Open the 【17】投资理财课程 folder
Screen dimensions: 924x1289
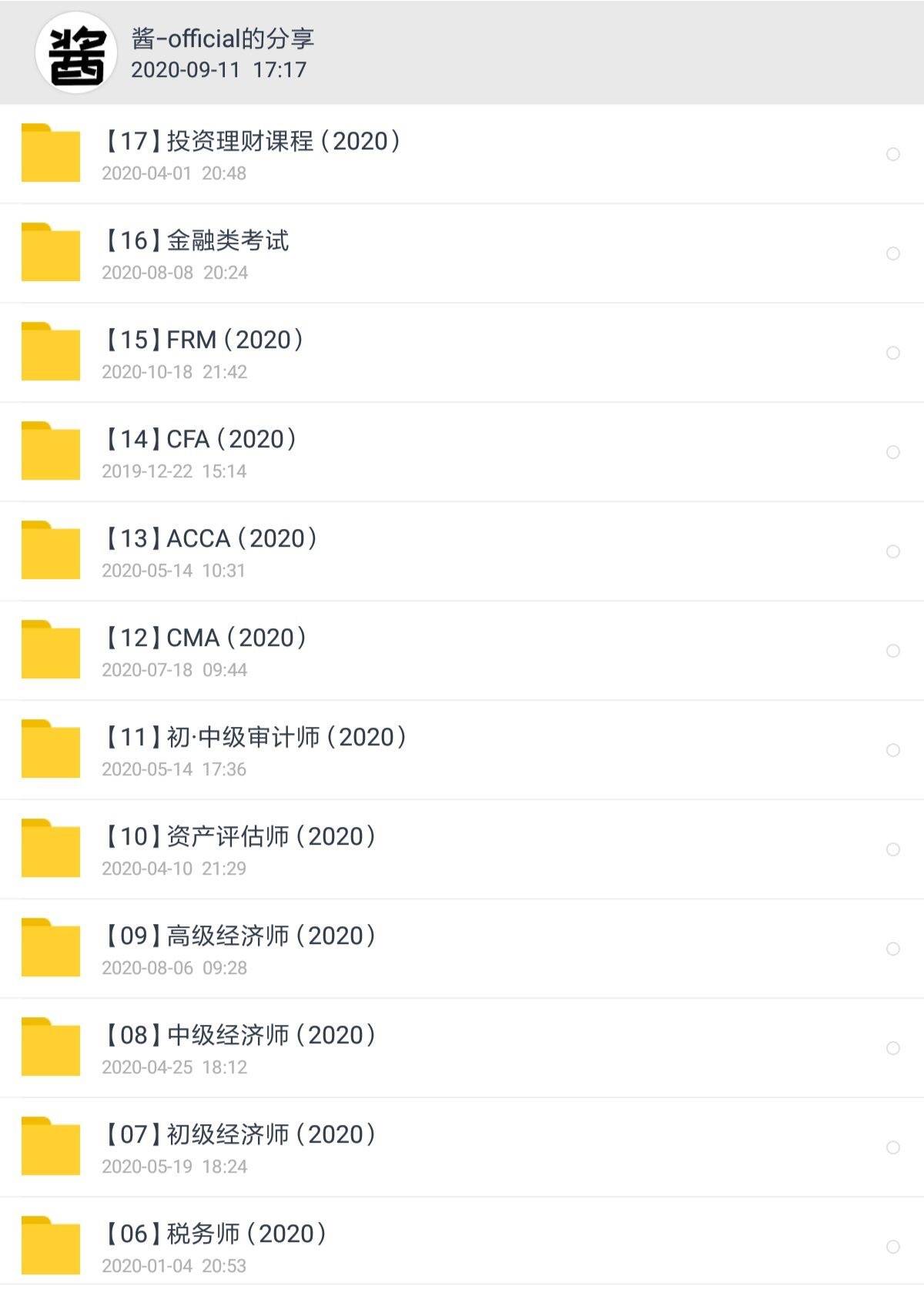[251, 142]
